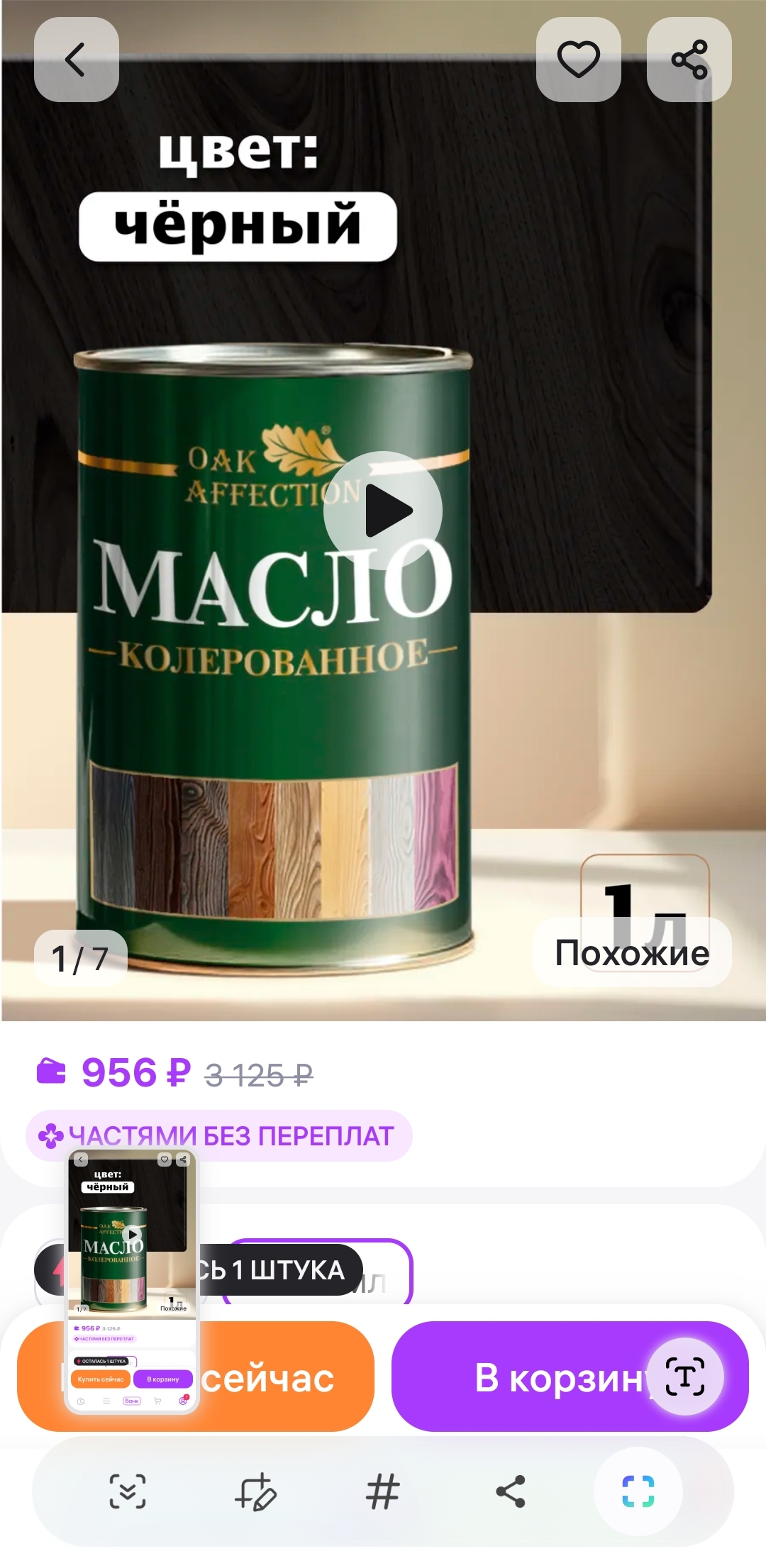Open the ЧАСТЯМИ БЕЗ ПЕРЕПЛАТ installment offer
Image resolution: width=766 pixels, height=1568 pixels.
pos(218,1135)
